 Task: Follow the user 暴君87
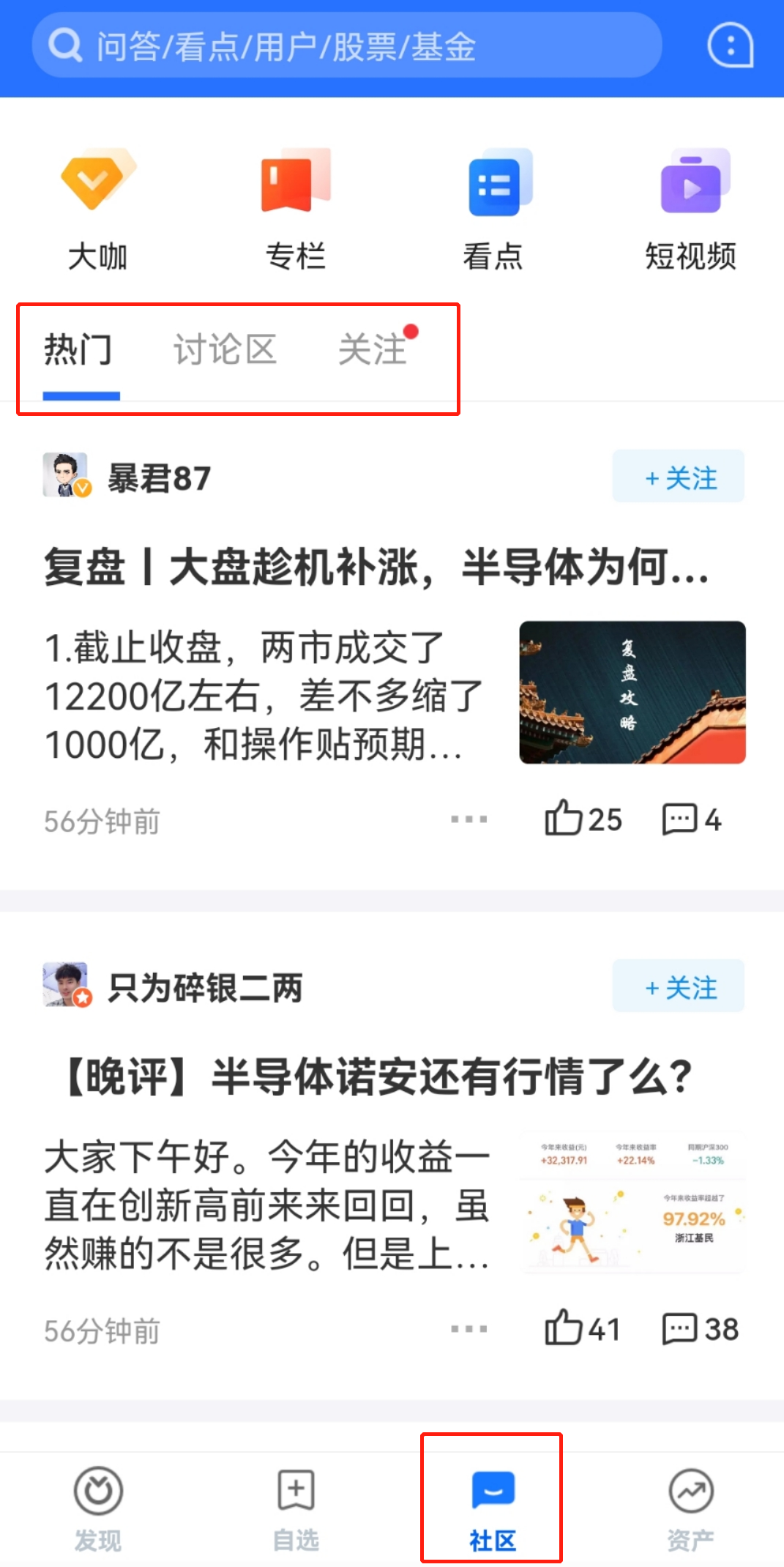pos(679,477)
